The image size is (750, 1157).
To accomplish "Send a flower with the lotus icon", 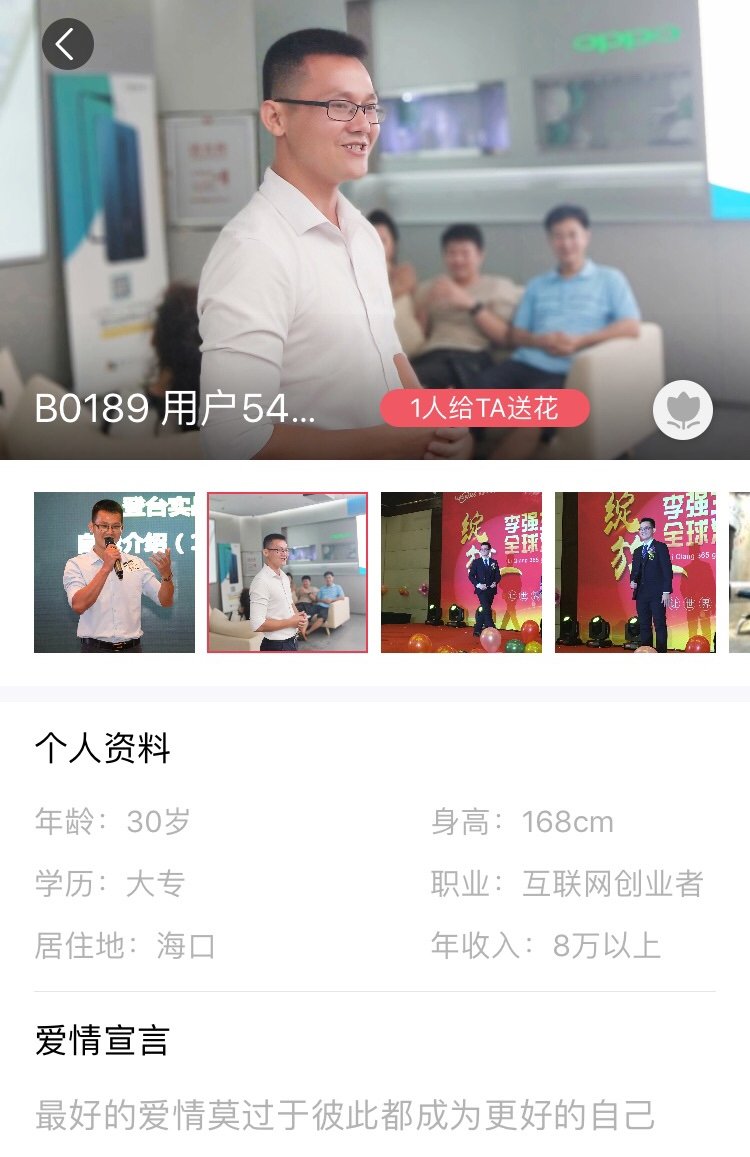I will click(x=682, y=410).
